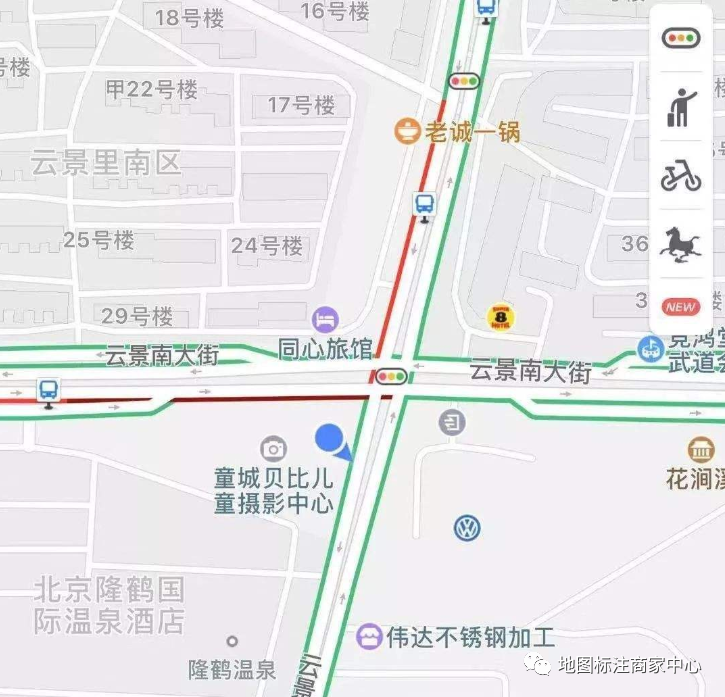This screenshot has width=725, height=697.
Task: Tap the 童城贝比儿童摄影中心 camera marker
Action: click(273, 448)
